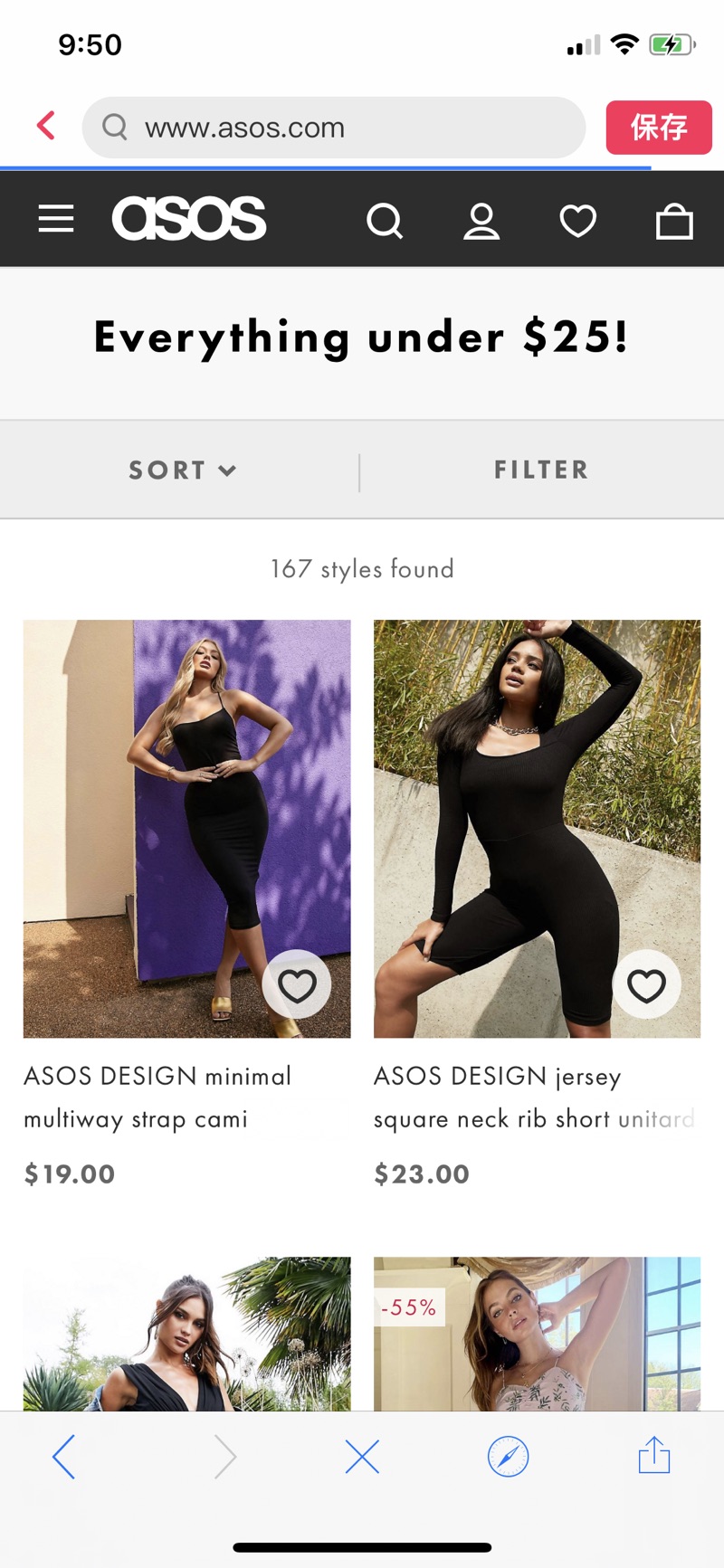The image size is (724, 1568).
Task: Open the FILTER menu
Action: tap(540, 470)
